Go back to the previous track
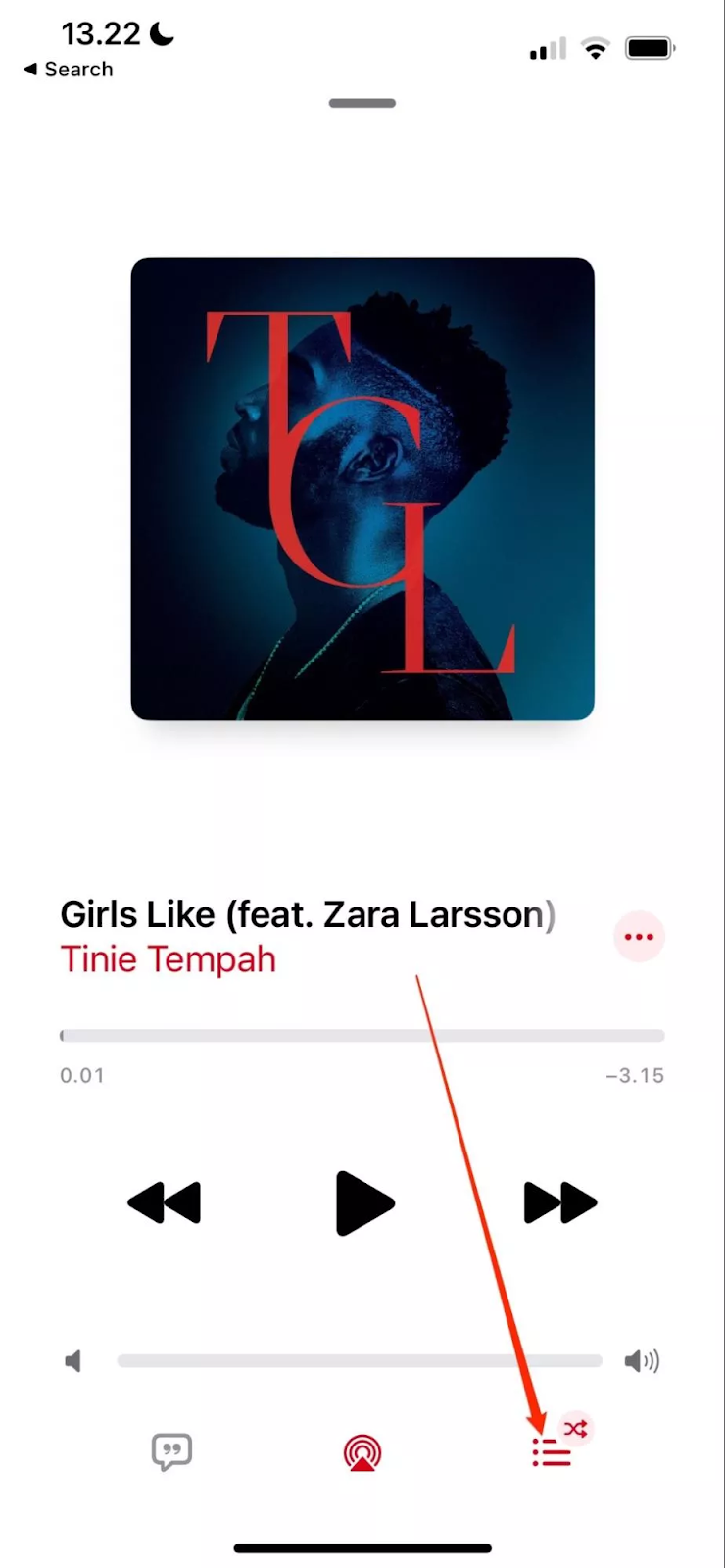The height and width of the screenshot is (1568, 725). [x=165, y=1202]
